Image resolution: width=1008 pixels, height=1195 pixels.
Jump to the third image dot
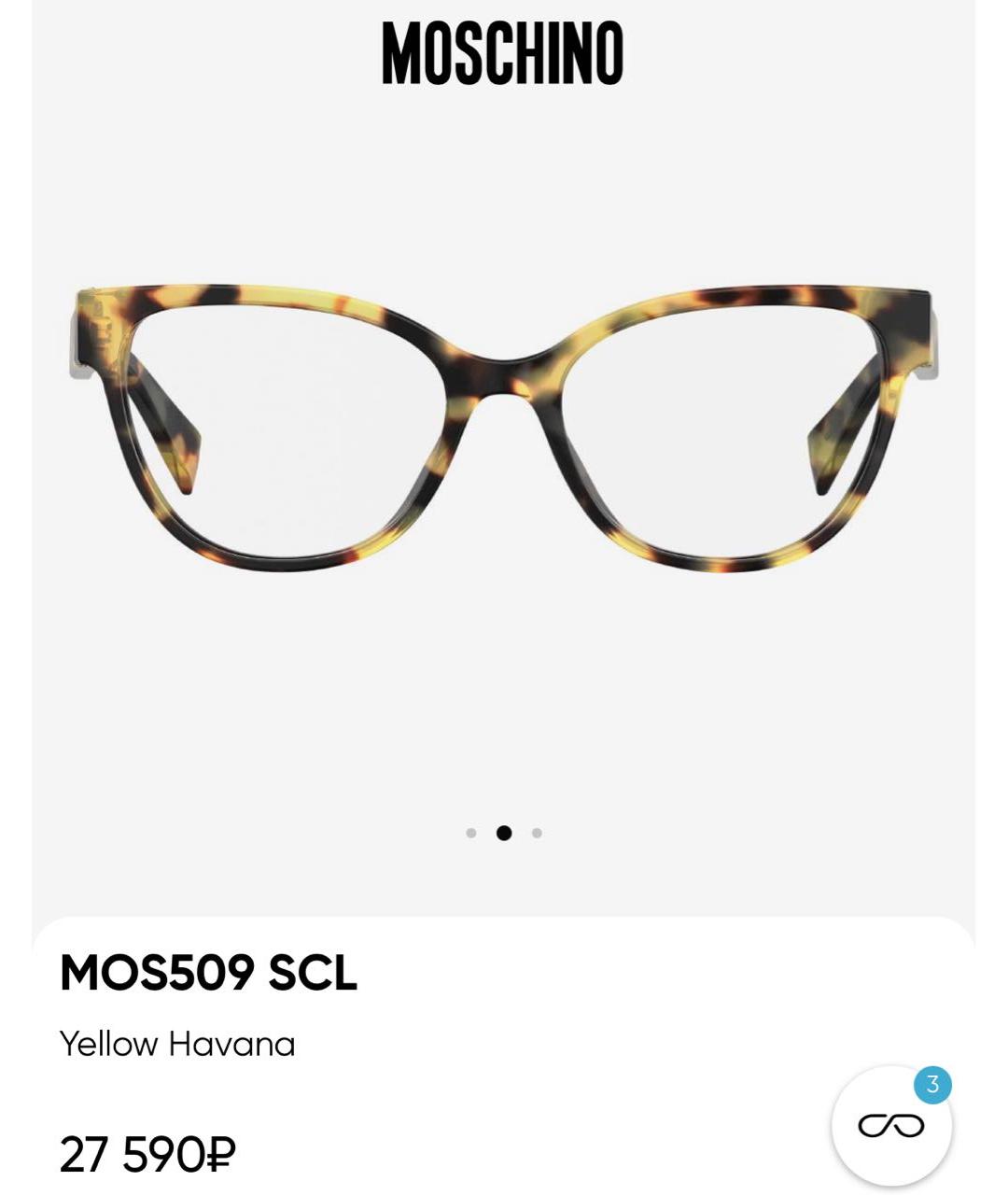pos(537,833)
